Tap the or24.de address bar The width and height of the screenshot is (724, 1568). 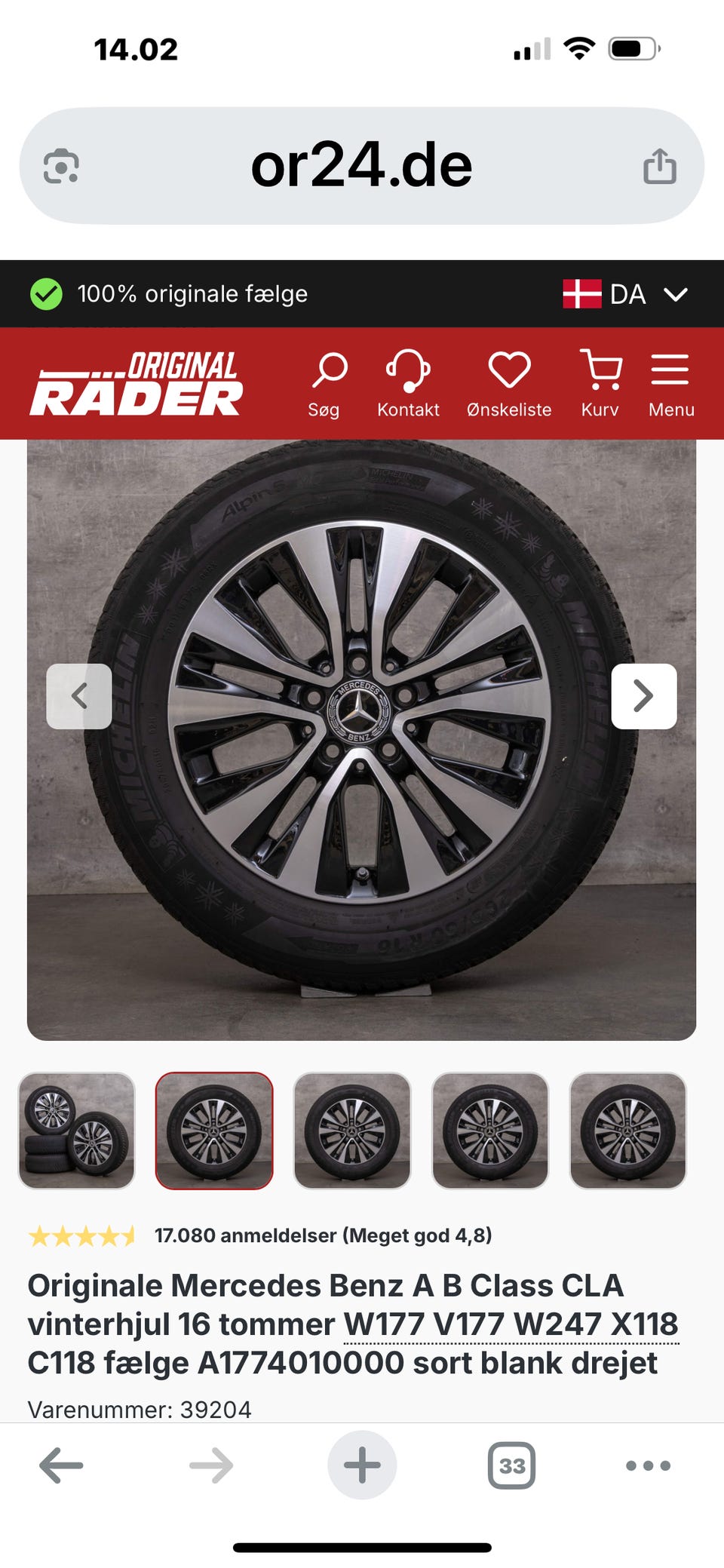coord(362,165)
